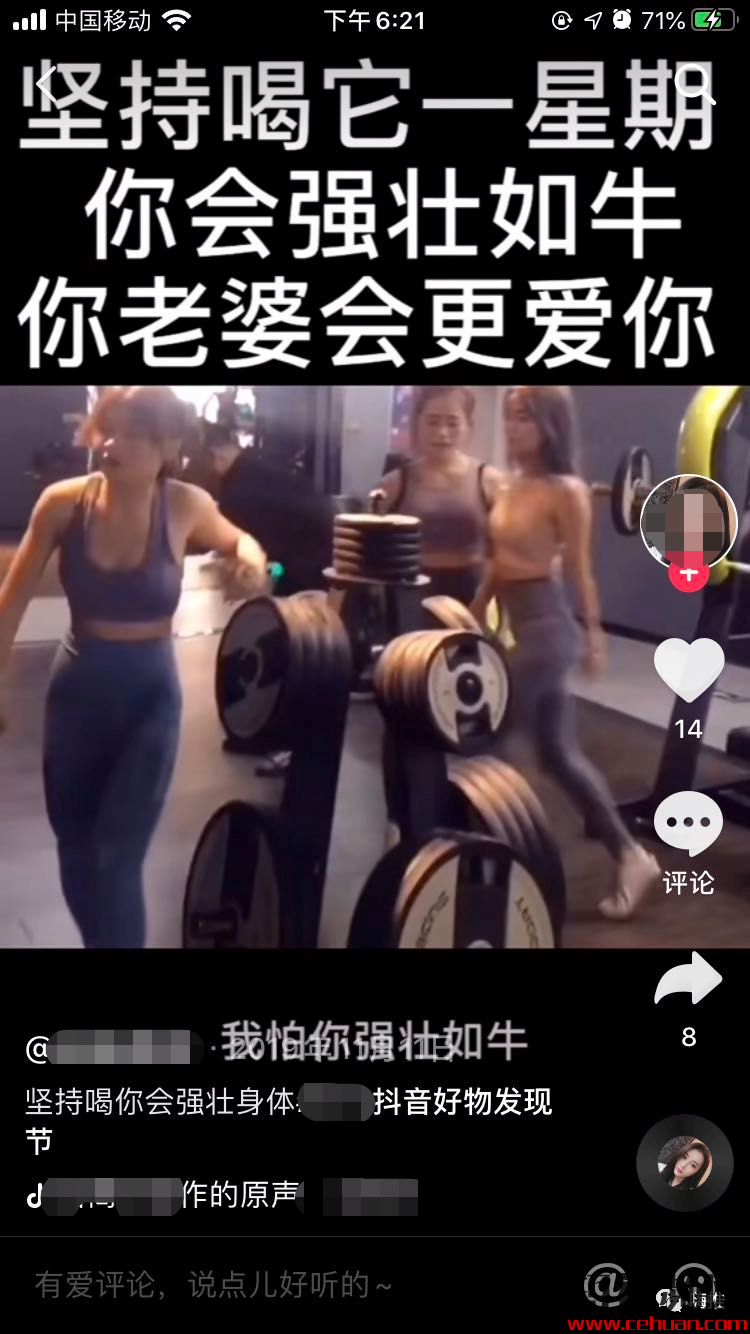
Task: Share the video with arrow icon
Action: point(689,981)
